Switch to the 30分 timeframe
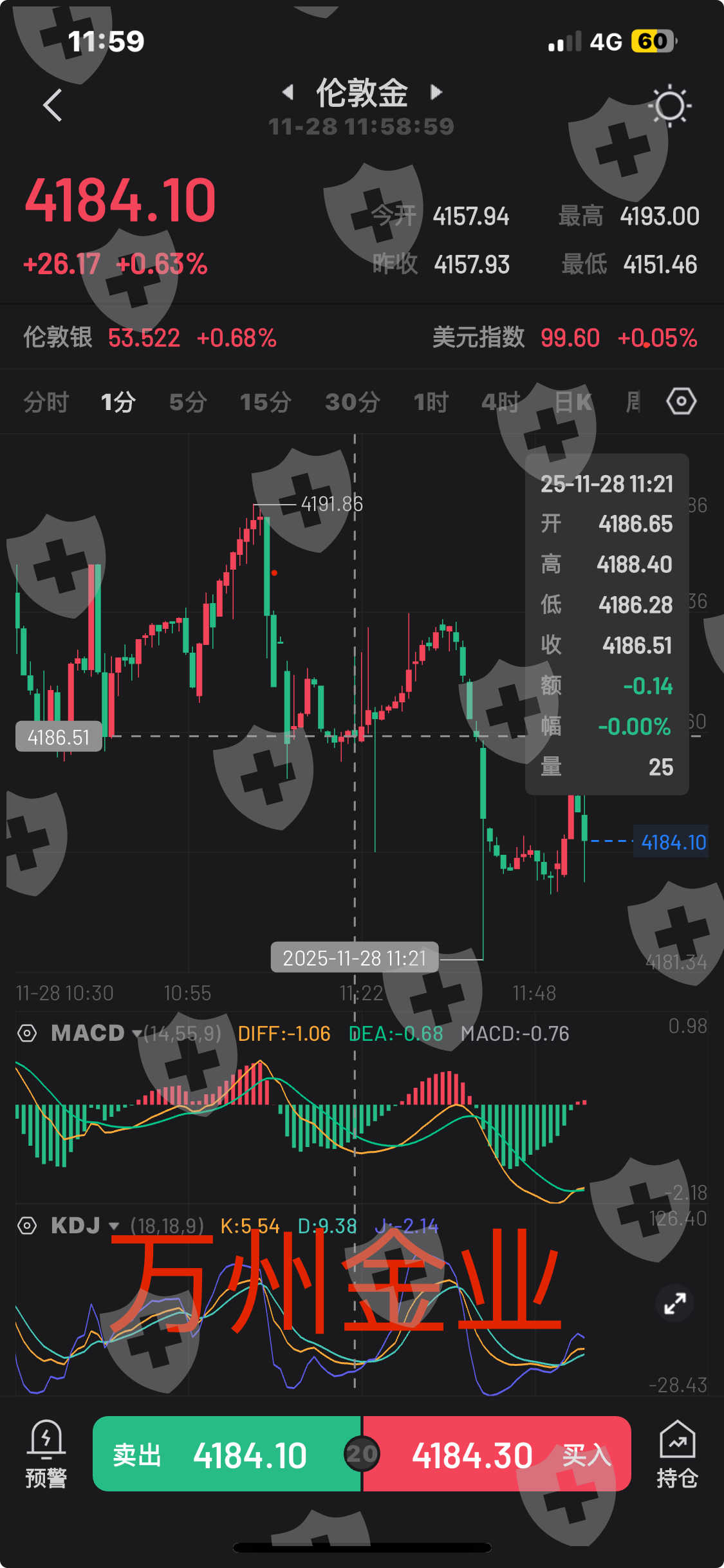This screenshot has height=1568, width=724. point(353,402)
